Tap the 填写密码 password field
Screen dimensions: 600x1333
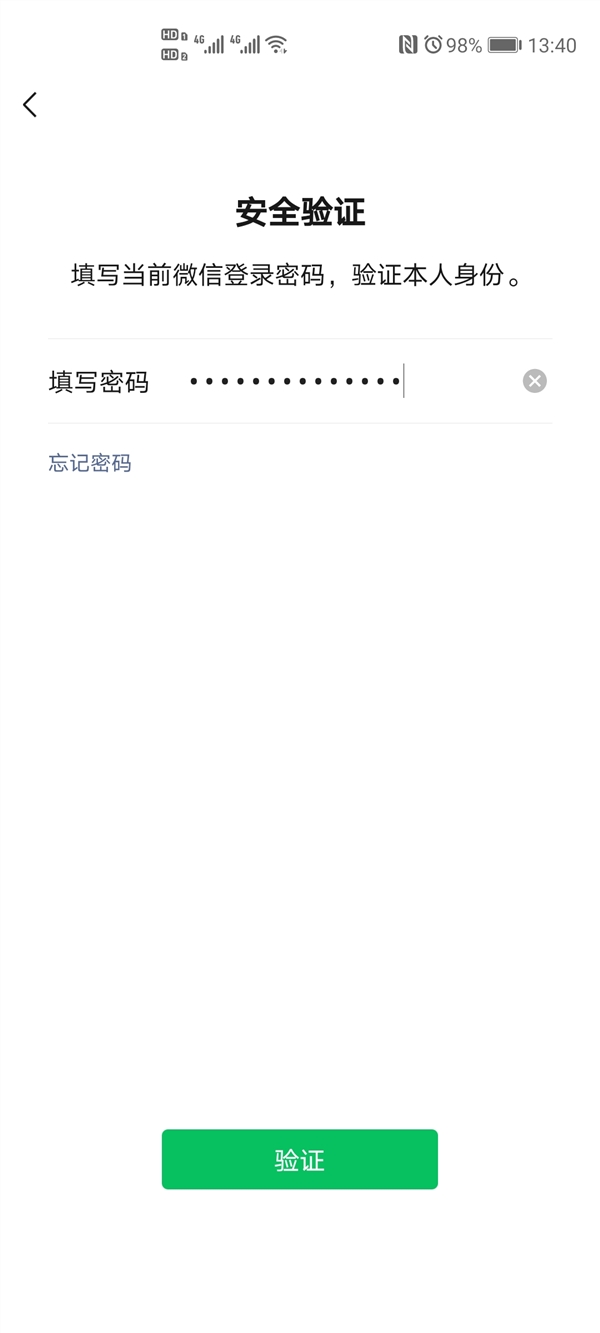340,381
